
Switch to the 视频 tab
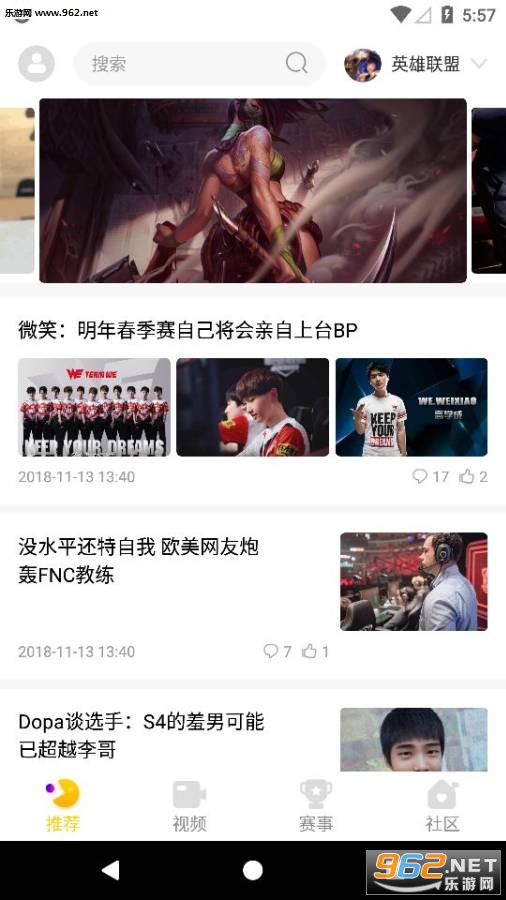point(189,806)
